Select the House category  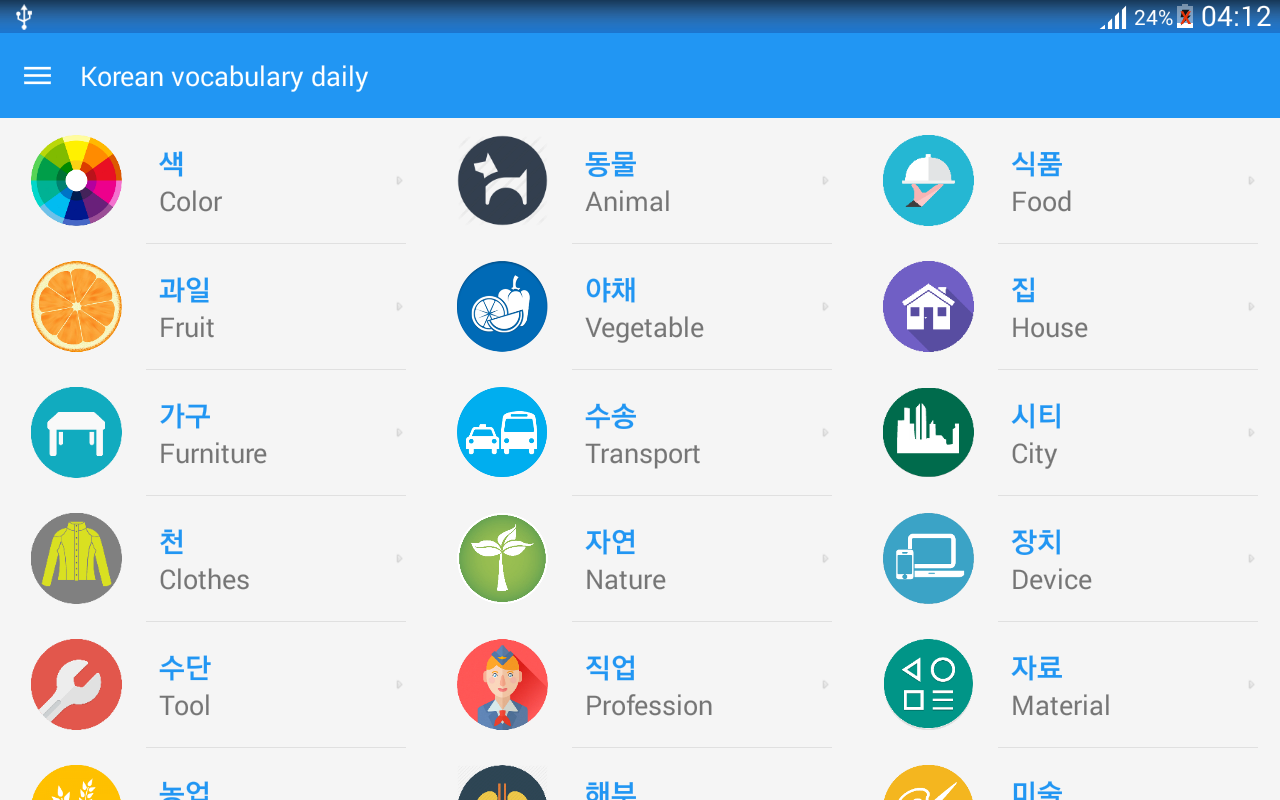pyautogui.click(x=1066, y=307)
